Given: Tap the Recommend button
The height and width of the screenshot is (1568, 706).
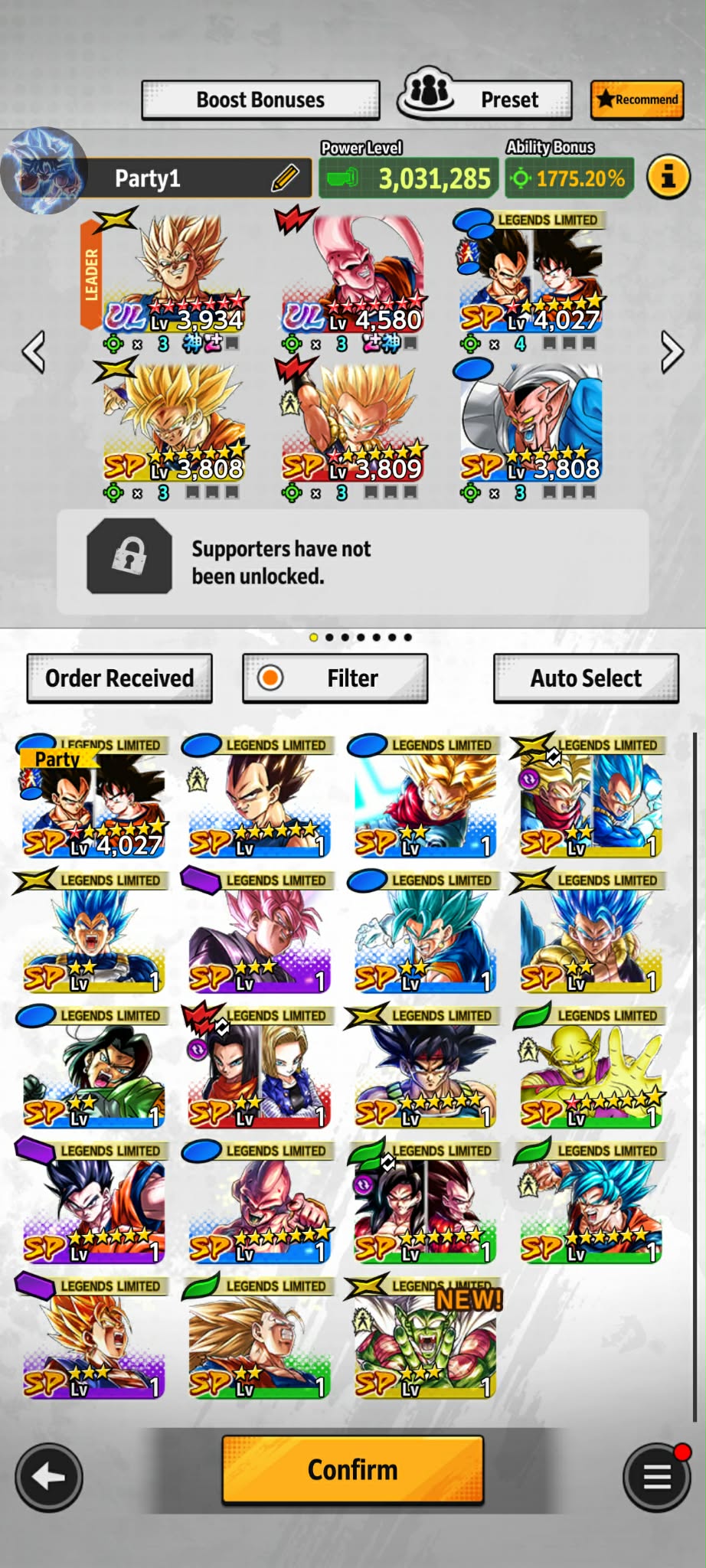Looking at the screenshot, I should point(637,100).
